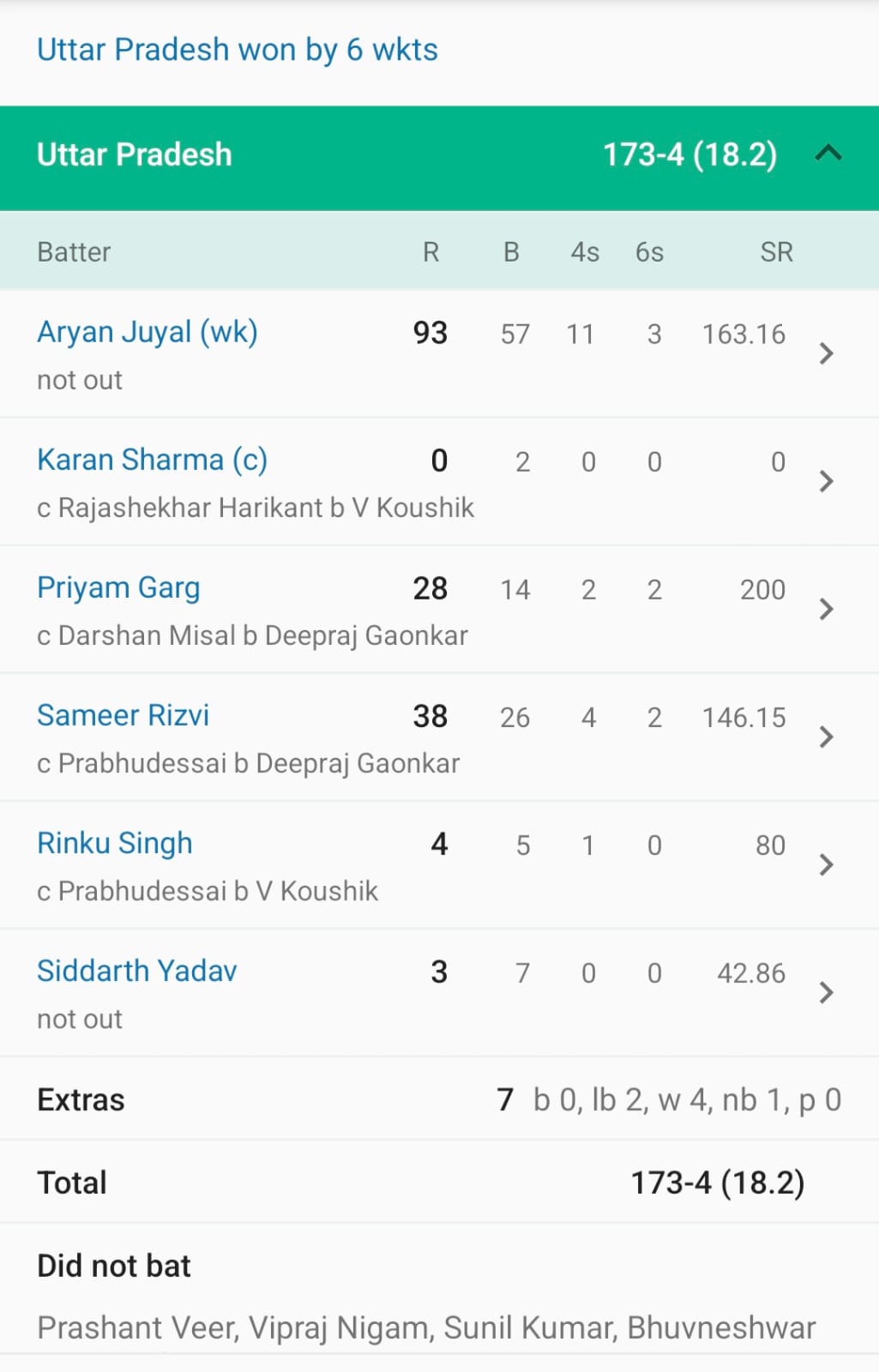The width and height of the screenshot is (879, 1372).
Task: Select Aryan Juyal's name
Action: coord(148,332)
